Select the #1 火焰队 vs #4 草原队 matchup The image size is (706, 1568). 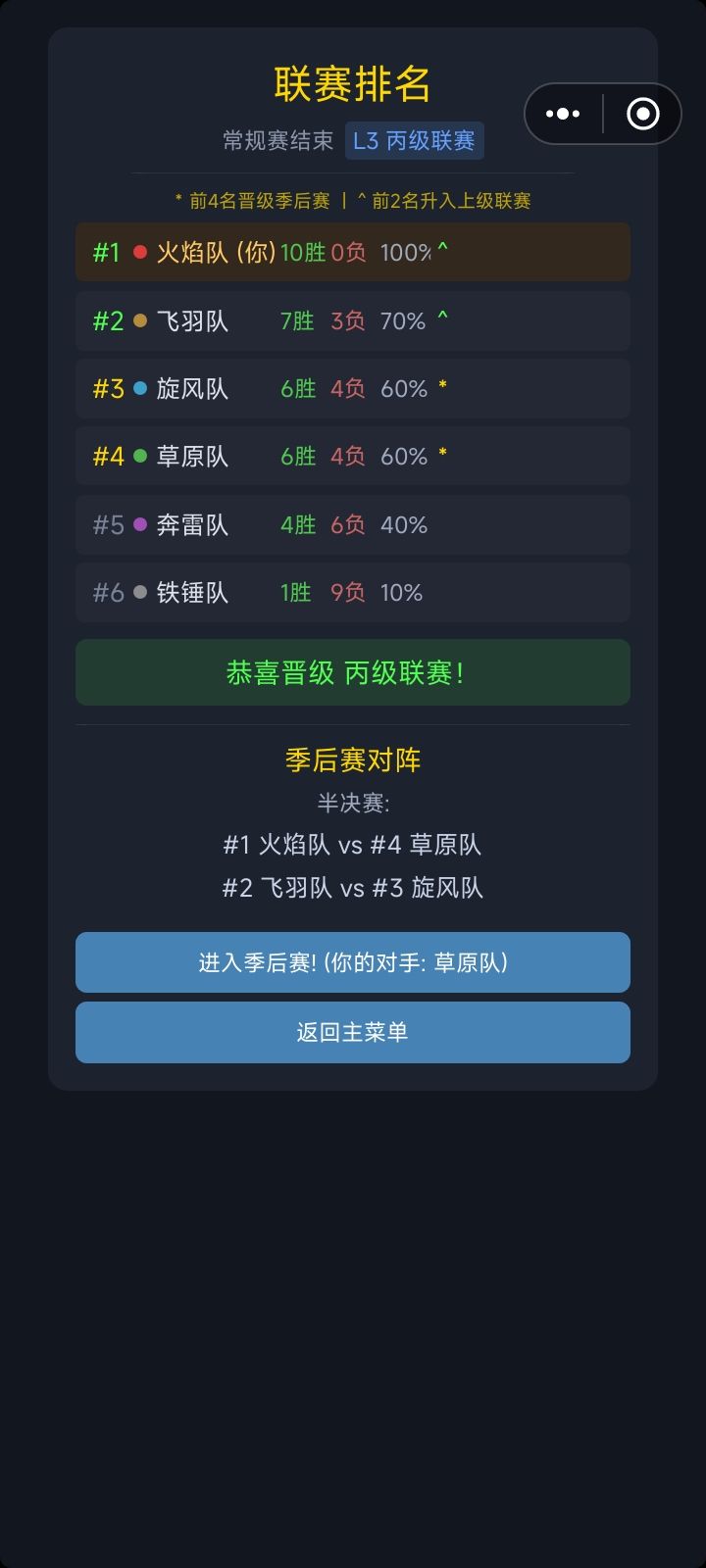pyautogui.click(x=353, y=844)
